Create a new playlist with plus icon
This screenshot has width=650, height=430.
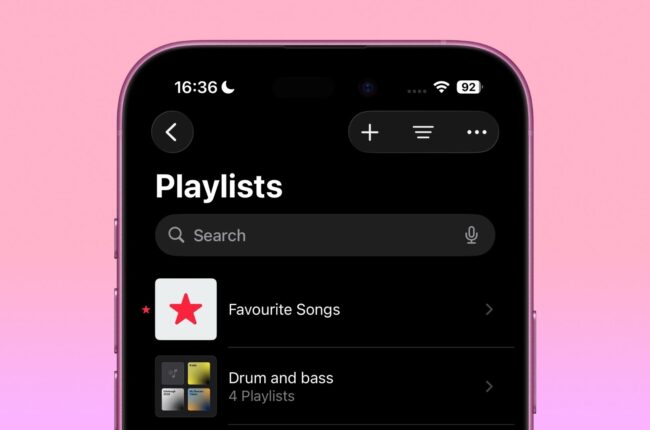370,132
